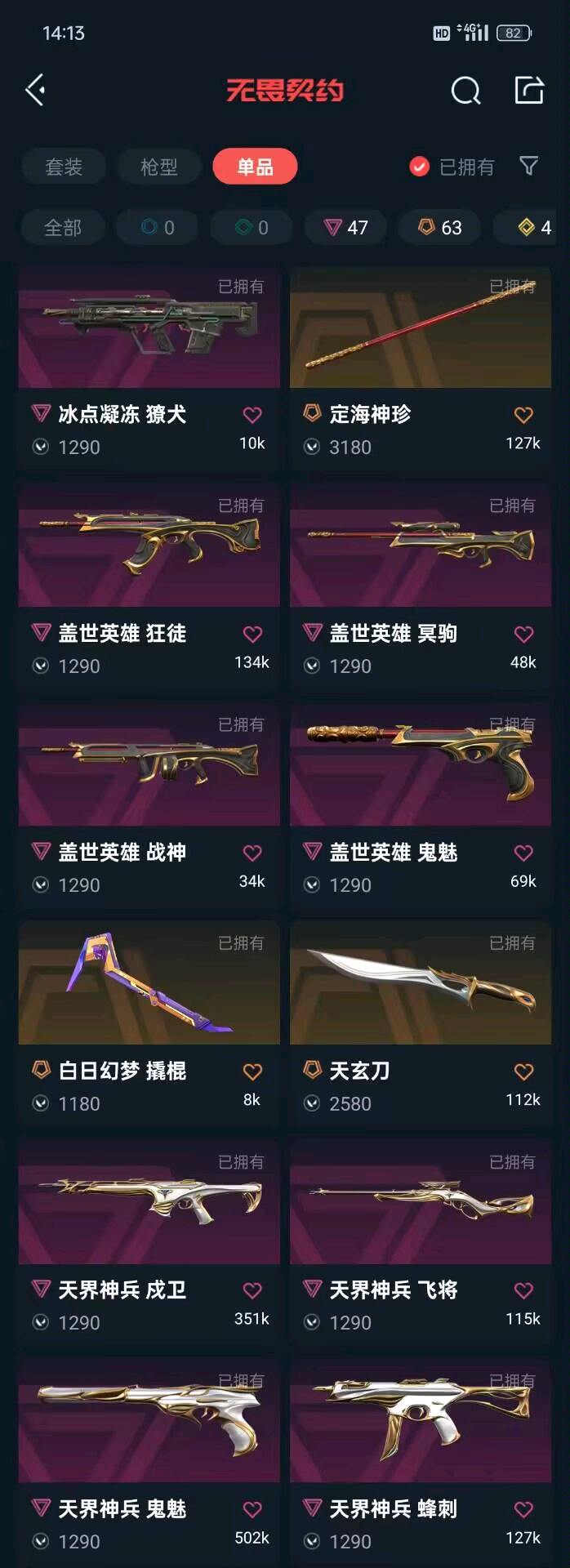The height and width of the screenshot is (1568, 570).
Task: Switch to the 枪型 tab
Action: click(x=158, y=167)
